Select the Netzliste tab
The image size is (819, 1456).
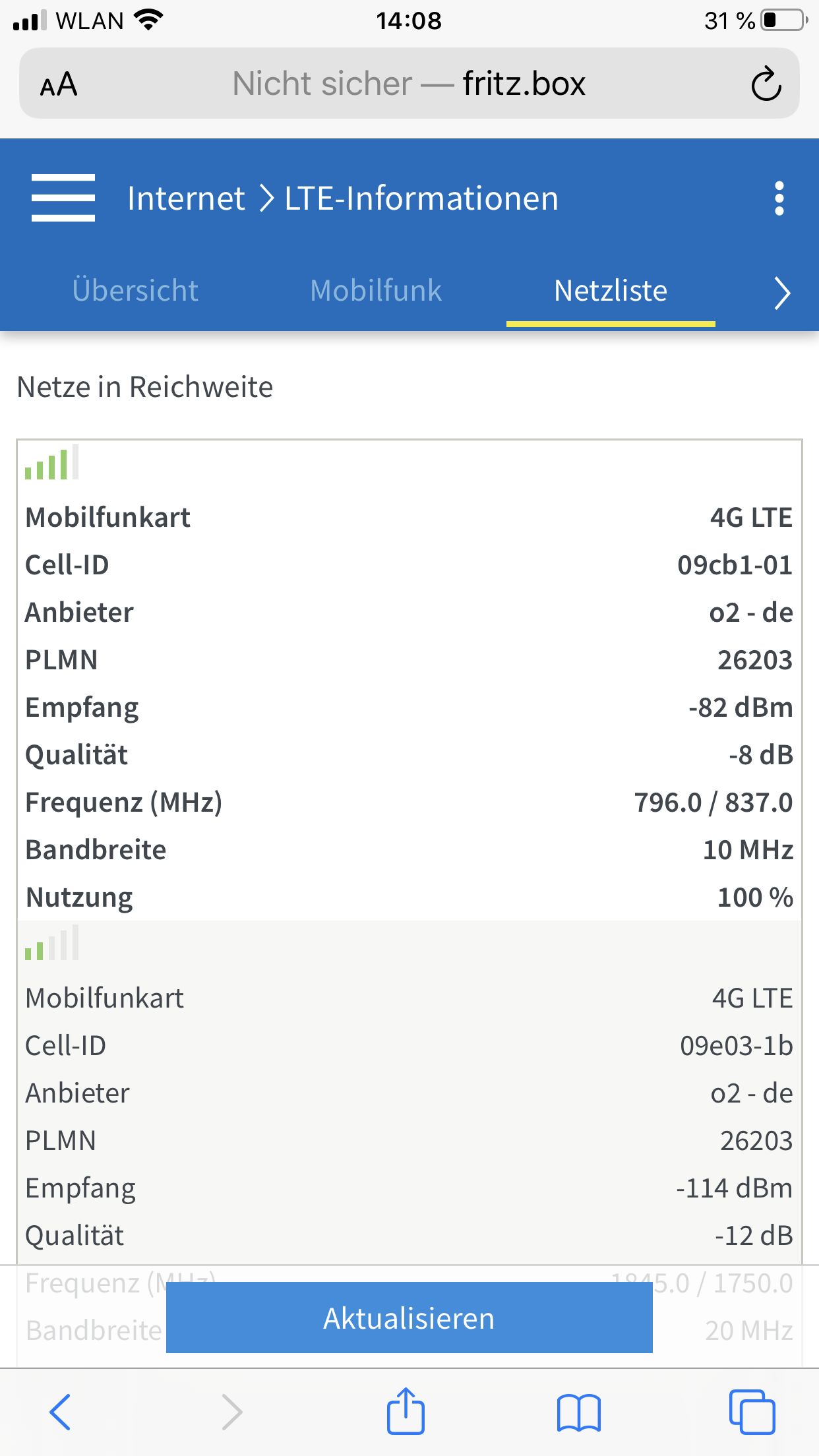click(x=611, y=291)
